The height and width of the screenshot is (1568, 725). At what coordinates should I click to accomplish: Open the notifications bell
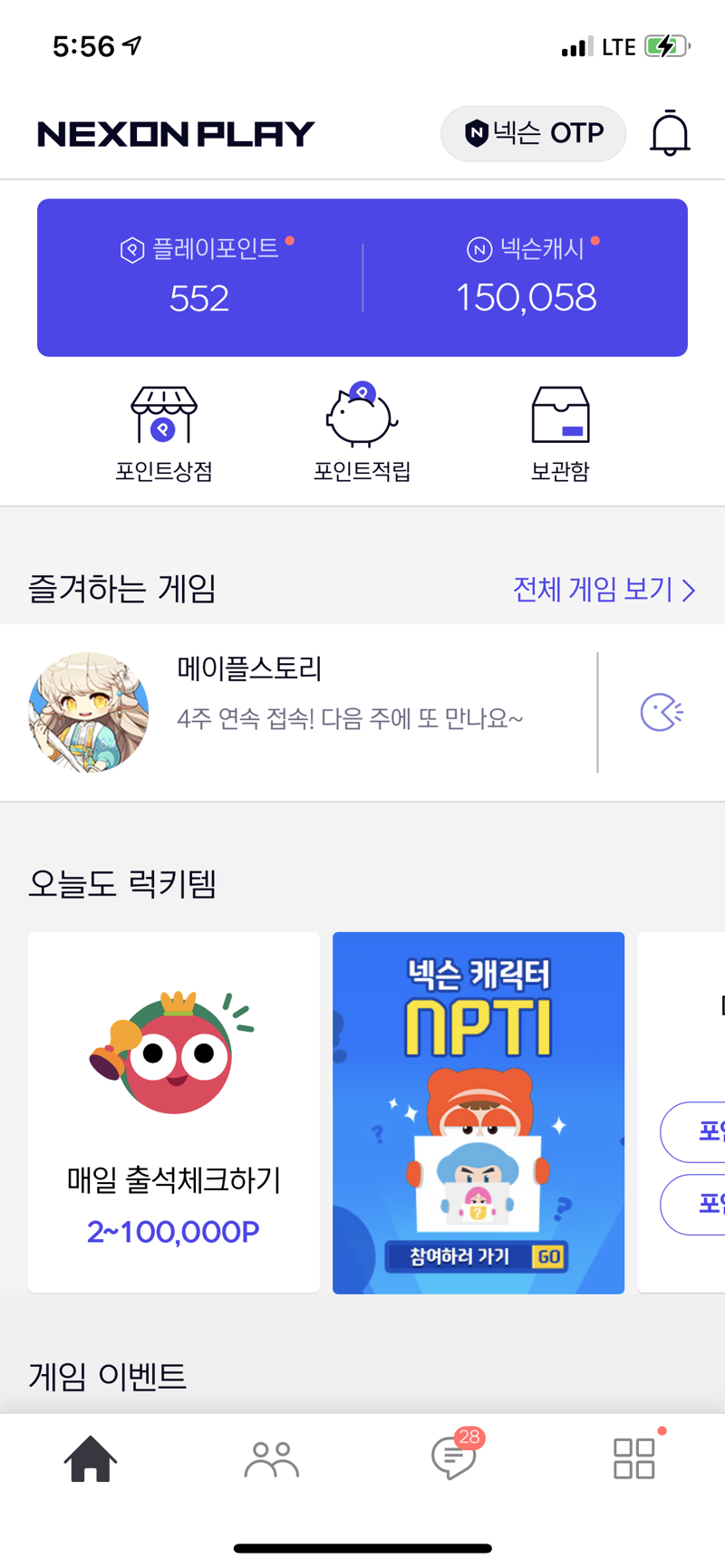click(670, 134)
